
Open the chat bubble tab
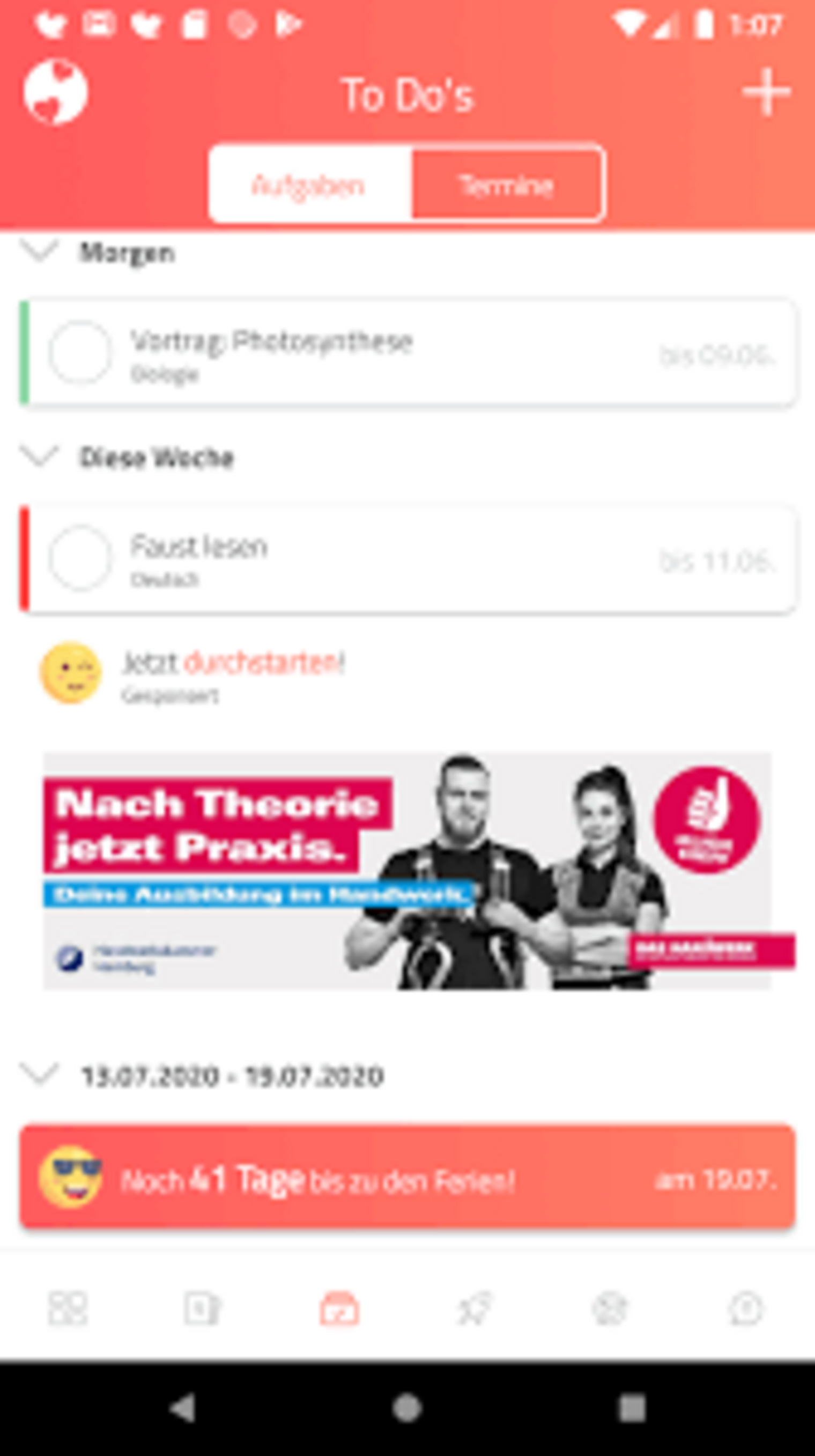pyautogui.click(x=745, y=1308)
